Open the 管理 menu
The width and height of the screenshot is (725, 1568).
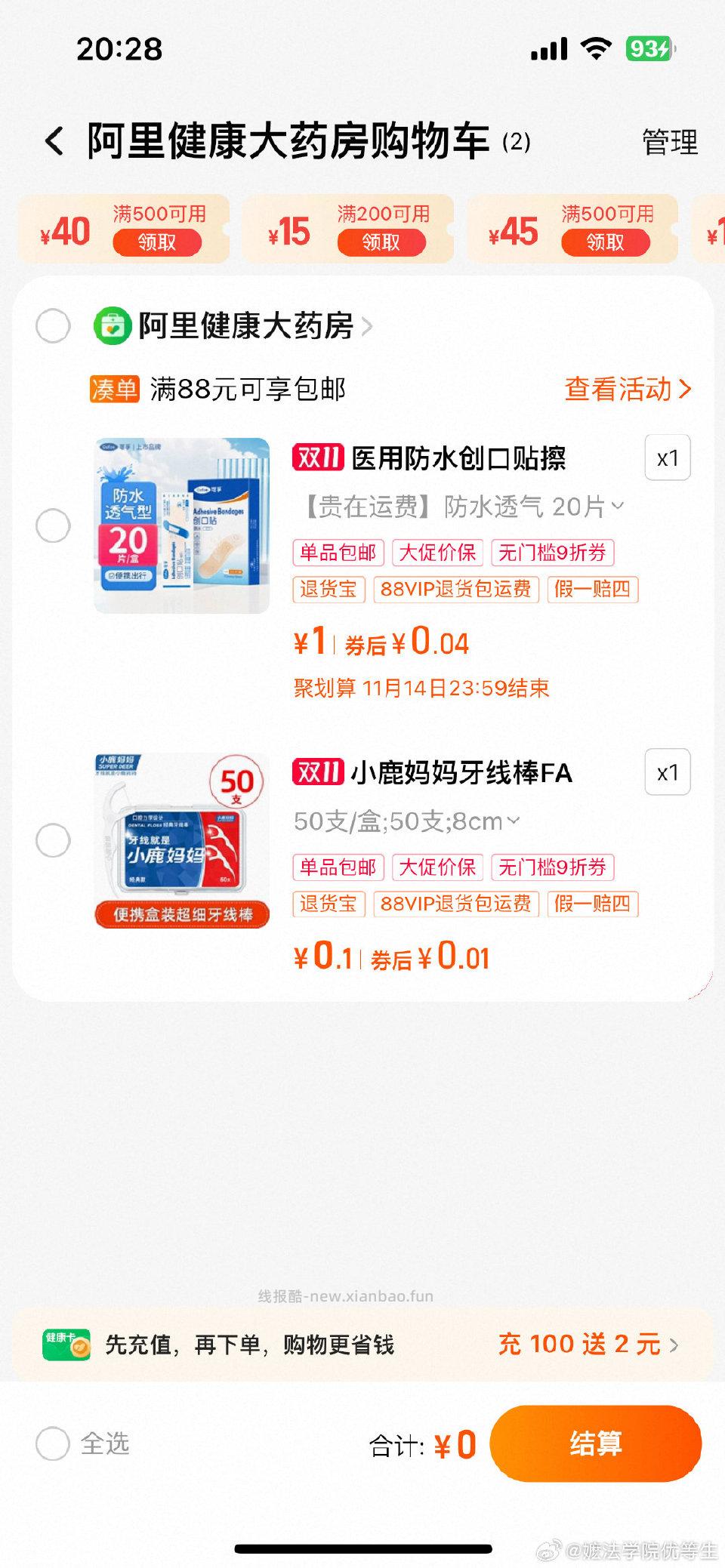(x=669, y=142)
